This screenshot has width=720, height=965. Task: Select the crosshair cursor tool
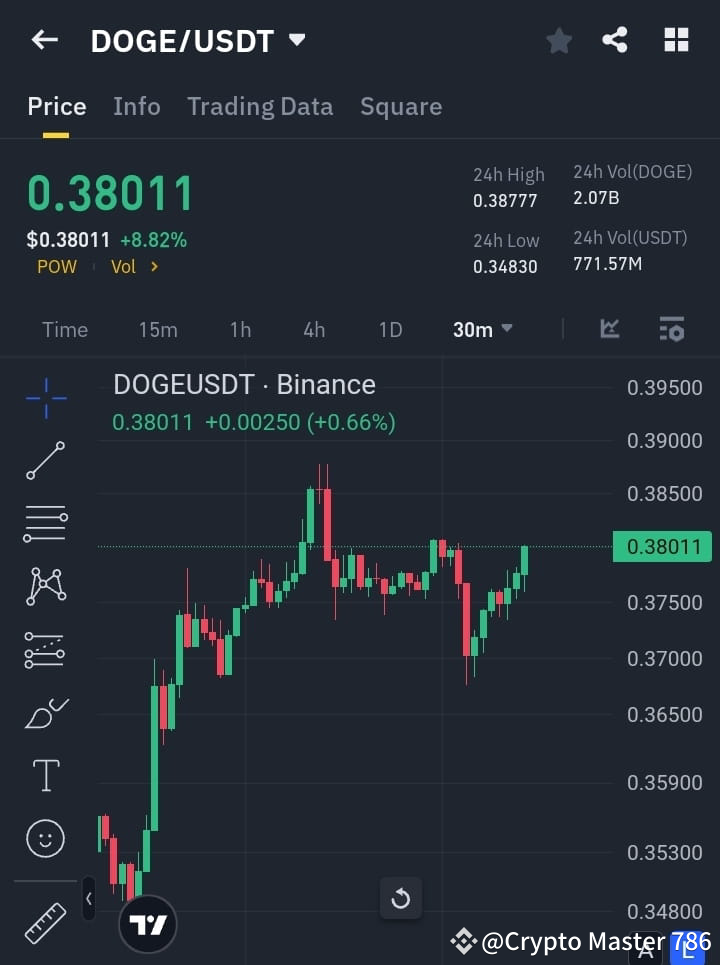(45, 398)
